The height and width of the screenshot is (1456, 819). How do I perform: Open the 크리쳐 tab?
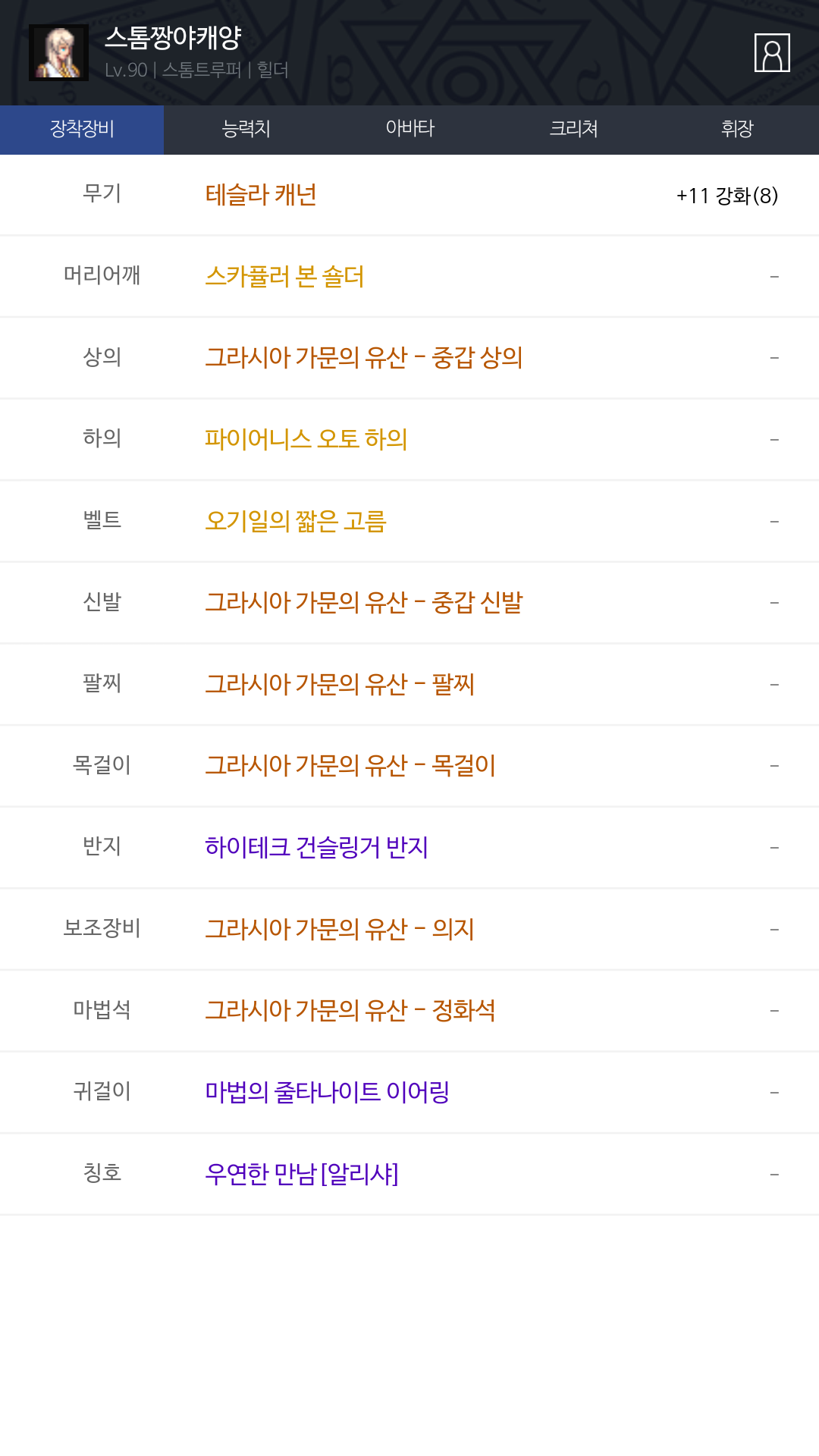coord(573,130)
